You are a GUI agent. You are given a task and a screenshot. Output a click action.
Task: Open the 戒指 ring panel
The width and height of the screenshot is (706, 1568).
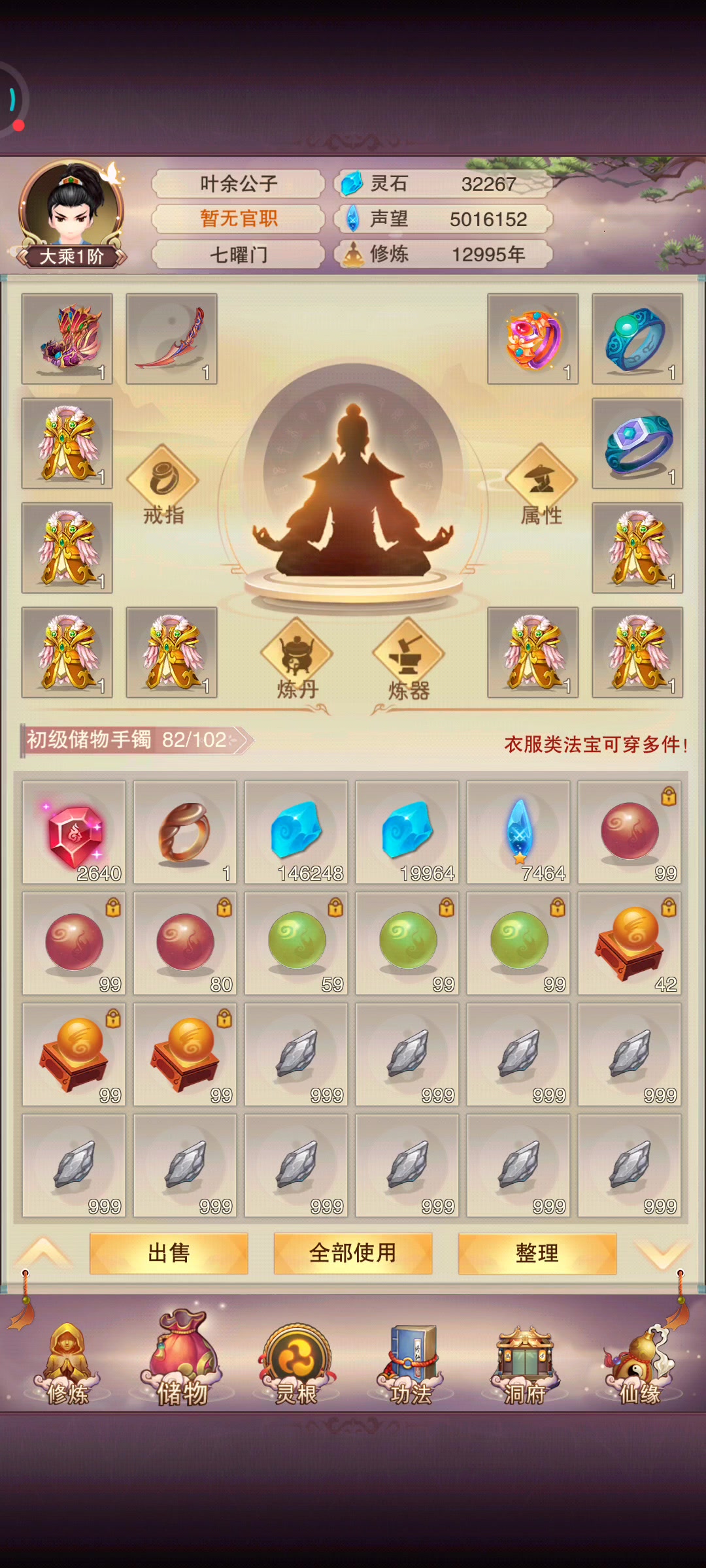coord(163,485)
